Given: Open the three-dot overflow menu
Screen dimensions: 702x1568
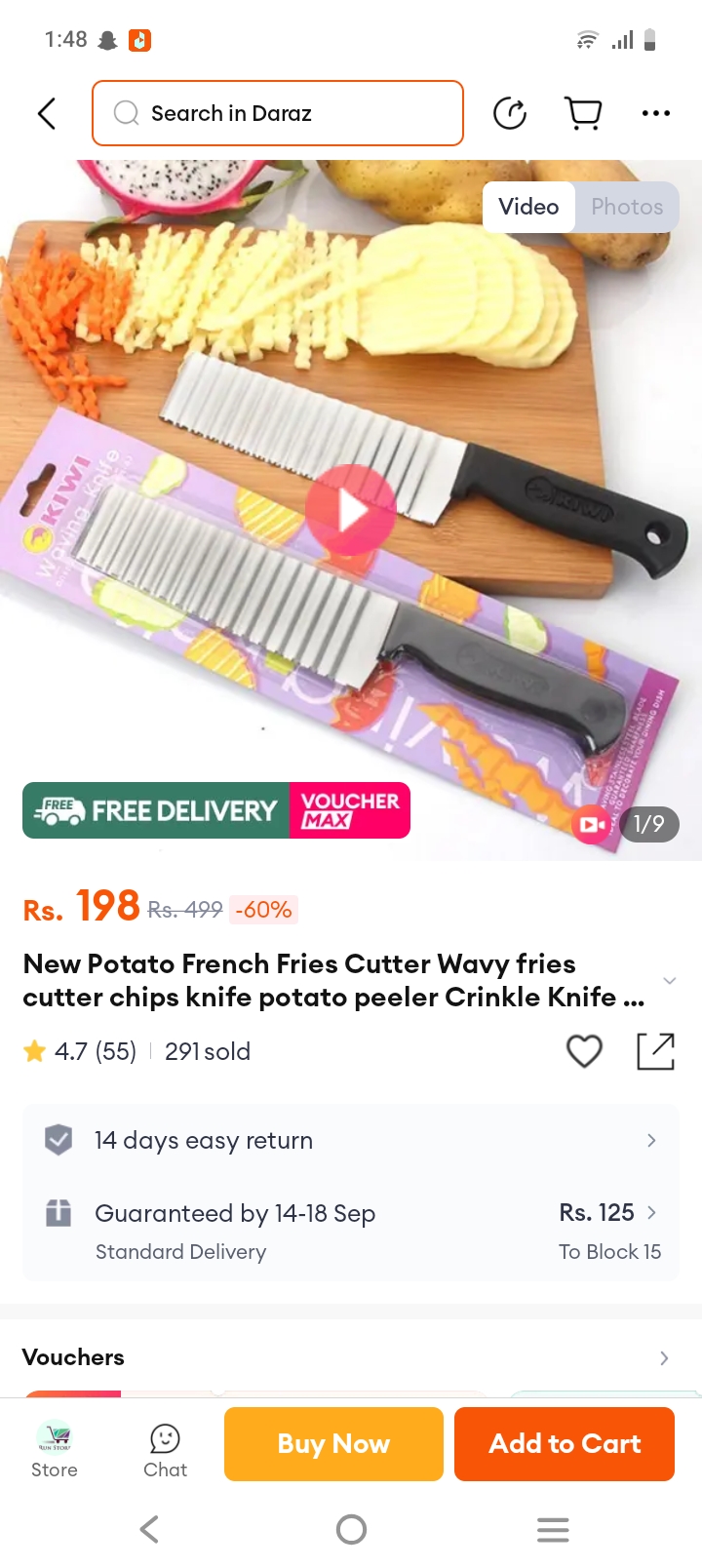Looking at the screenshot, I should click(x=655, y=114).
